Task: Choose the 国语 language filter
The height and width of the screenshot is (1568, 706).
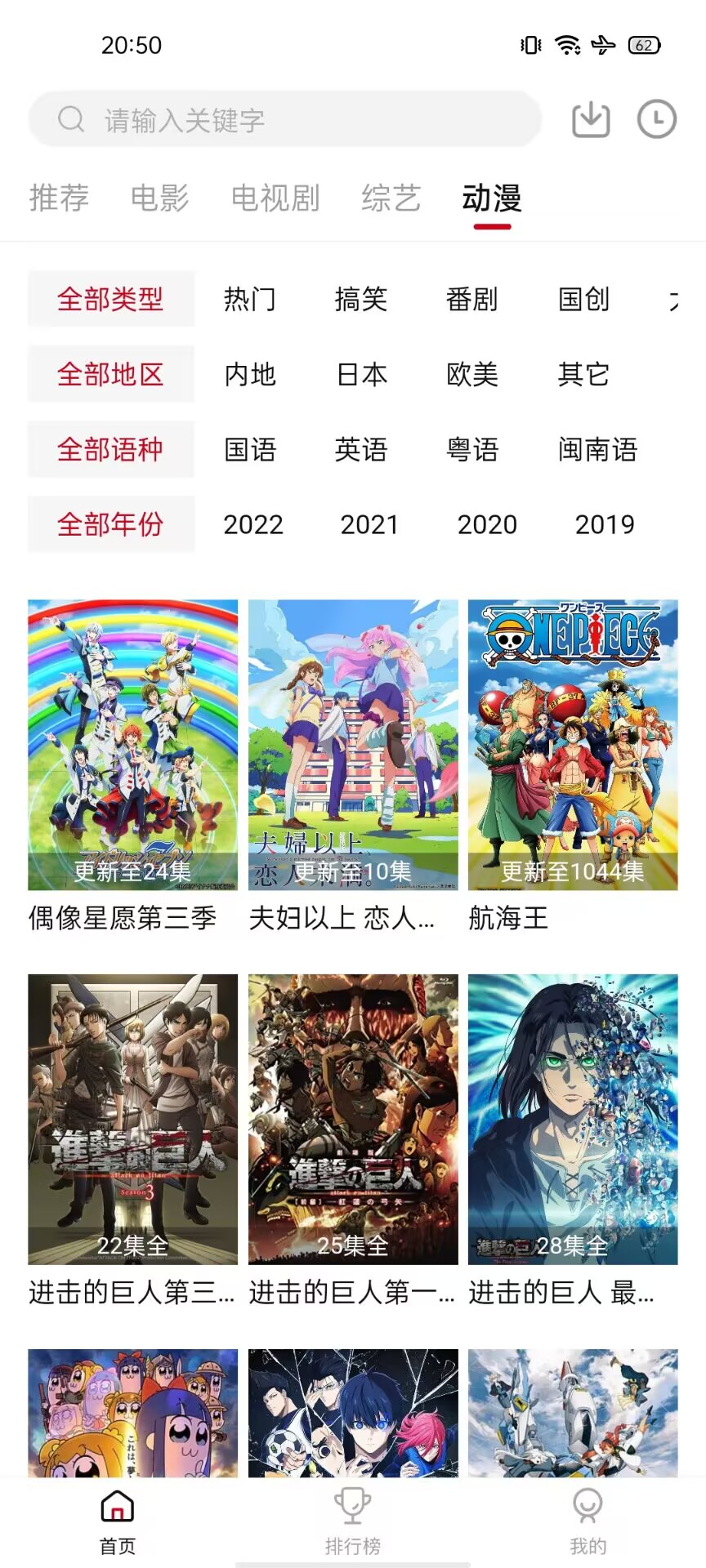Action: (250, 450)
